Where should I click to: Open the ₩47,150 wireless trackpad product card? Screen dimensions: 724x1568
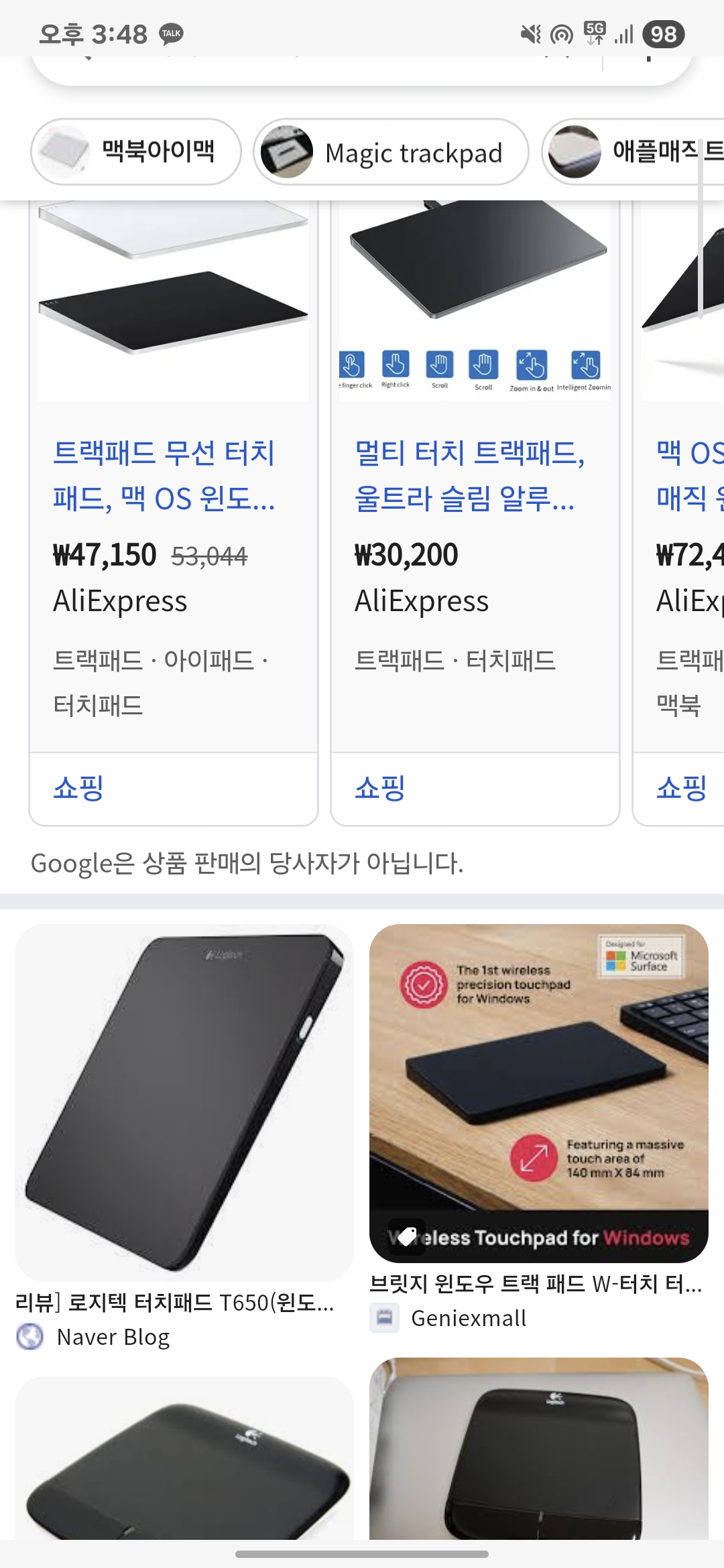174,476
